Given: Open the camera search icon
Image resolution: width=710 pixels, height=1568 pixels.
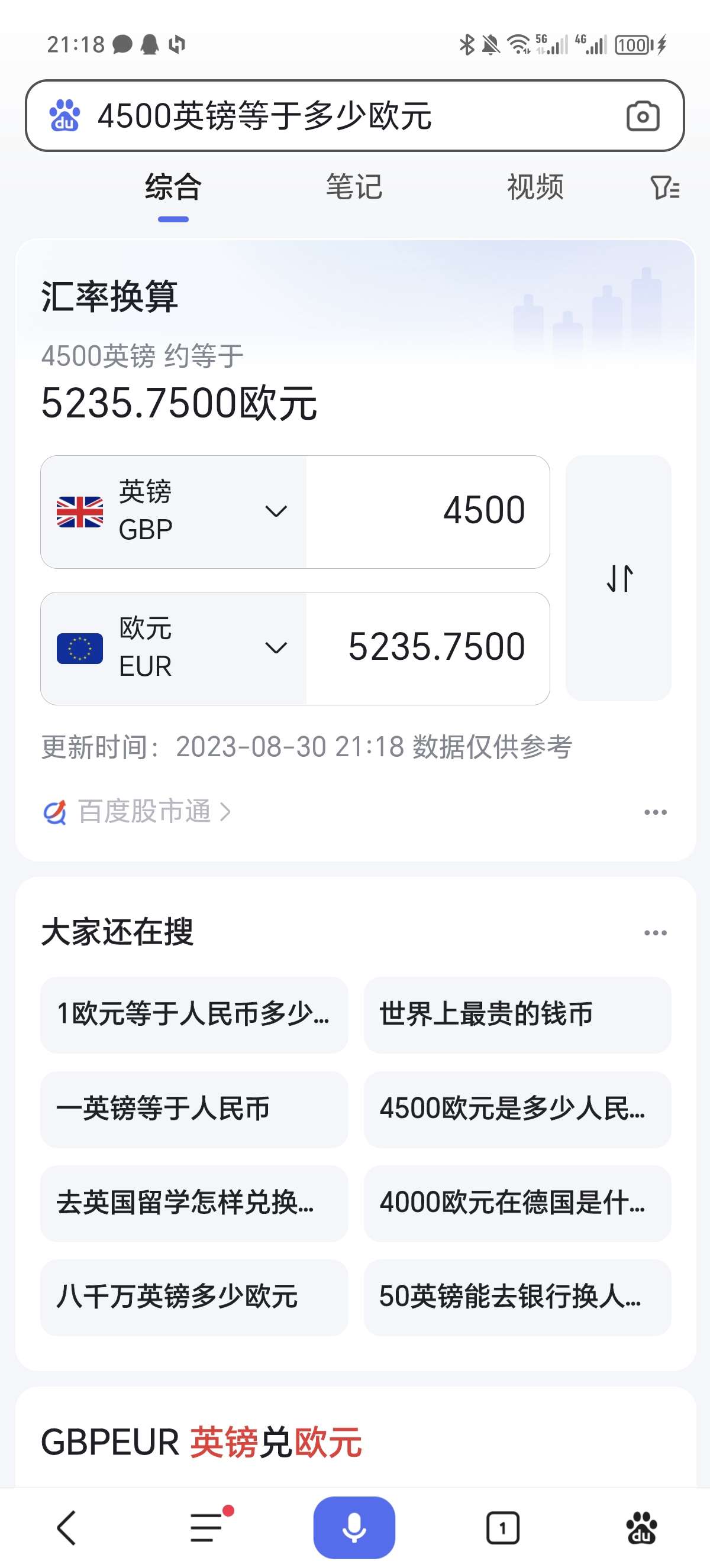Looking at the screenshot, I should (643, 116).
